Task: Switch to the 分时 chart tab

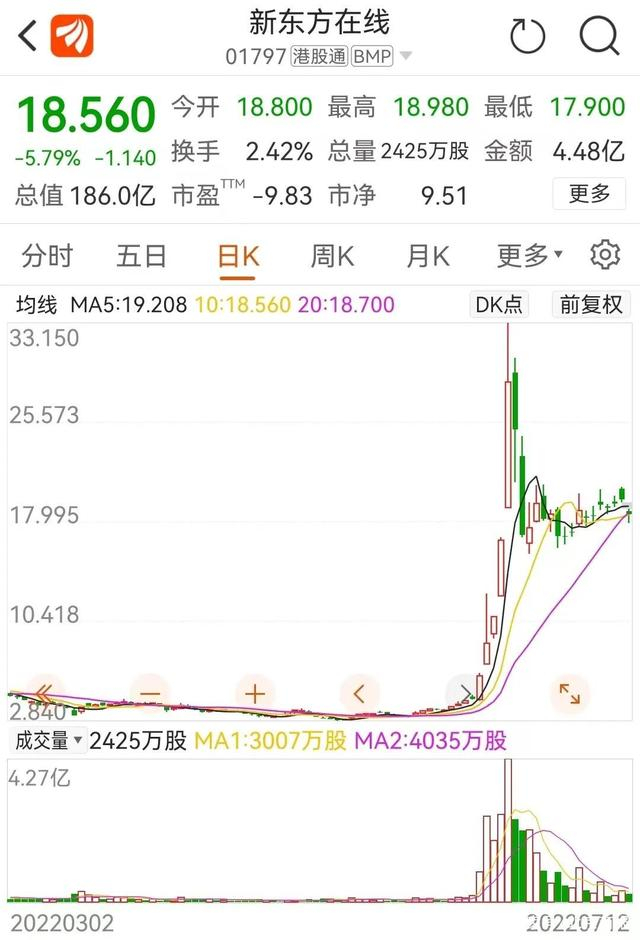Action: (x=47, y=256)
